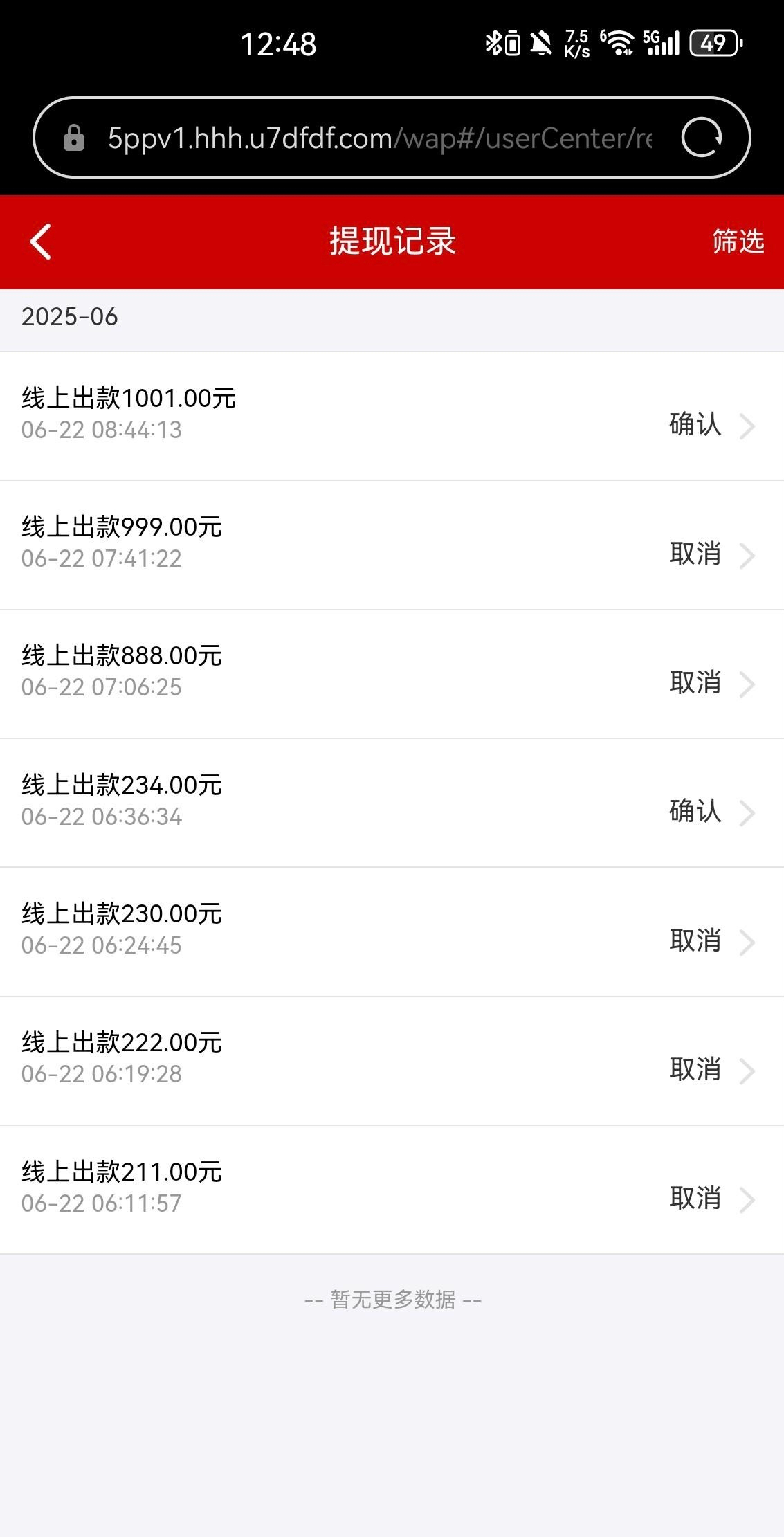Open the 222.00元 withdrawal entry
This screenshot has width=784, height=1537.
392,1061
